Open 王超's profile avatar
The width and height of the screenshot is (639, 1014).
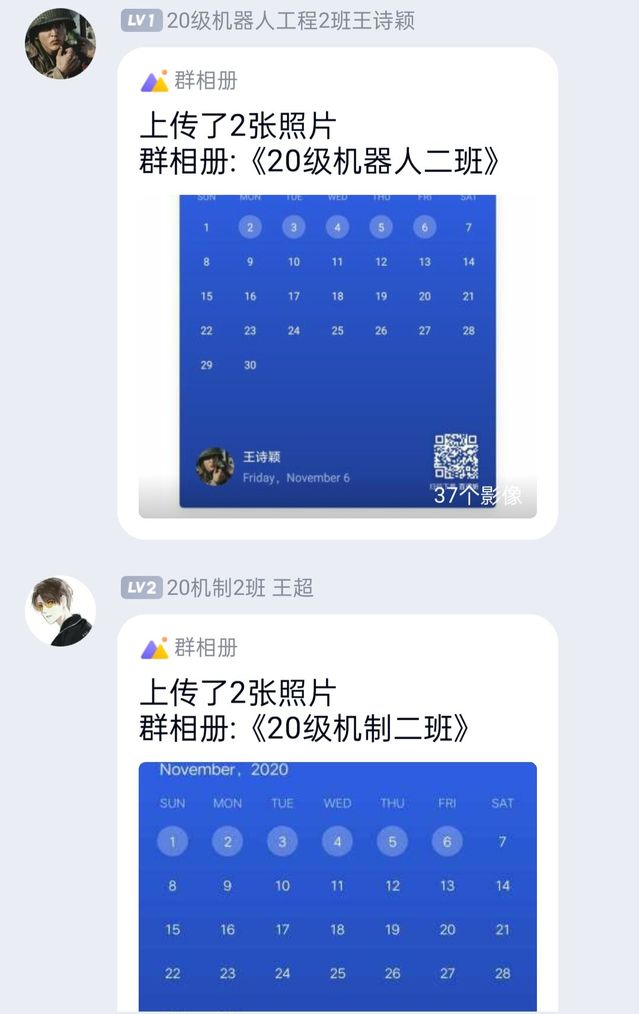point(60,610)
